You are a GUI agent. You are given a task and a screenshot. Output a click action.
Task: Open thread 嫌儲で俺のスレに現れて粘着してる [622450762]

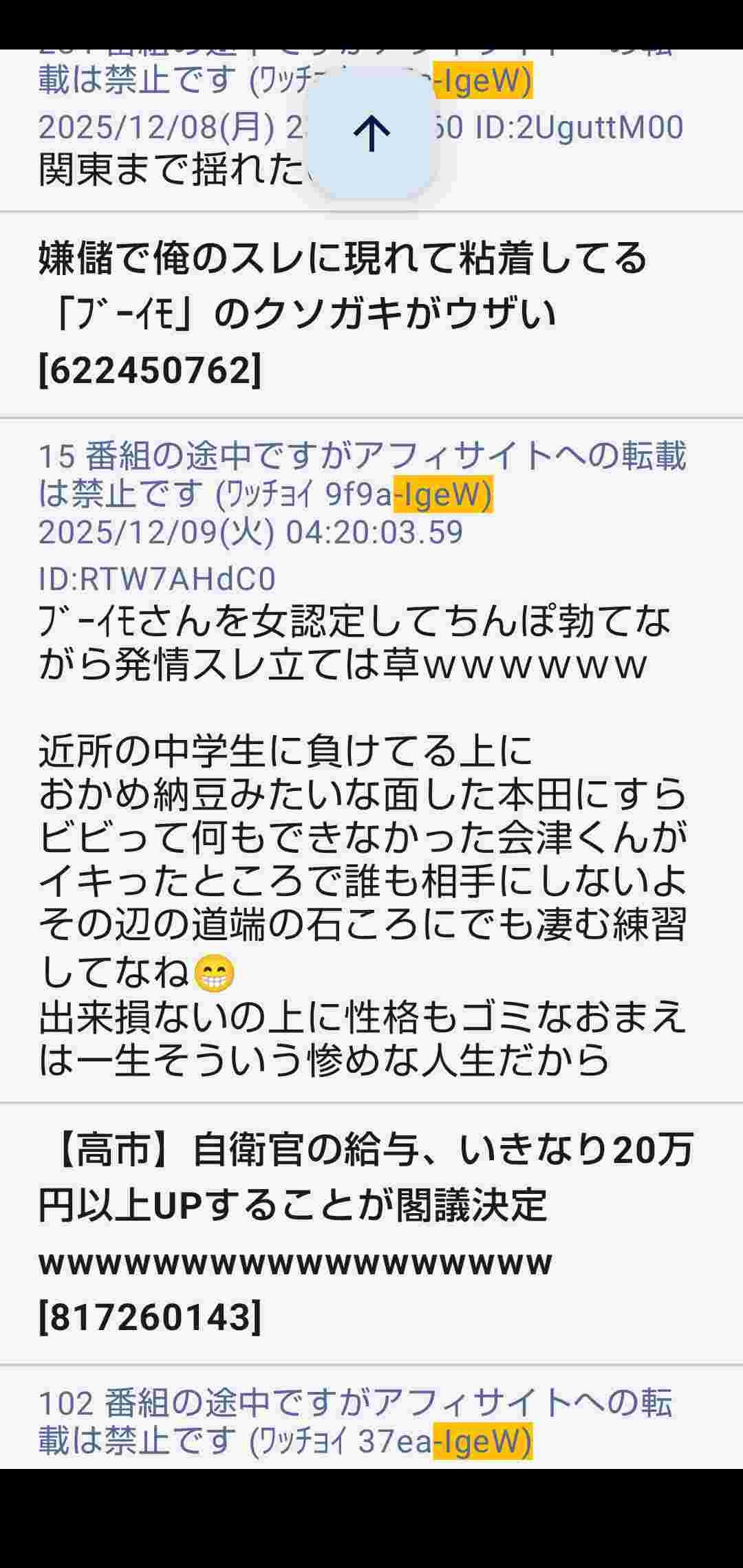pos(343,314)
